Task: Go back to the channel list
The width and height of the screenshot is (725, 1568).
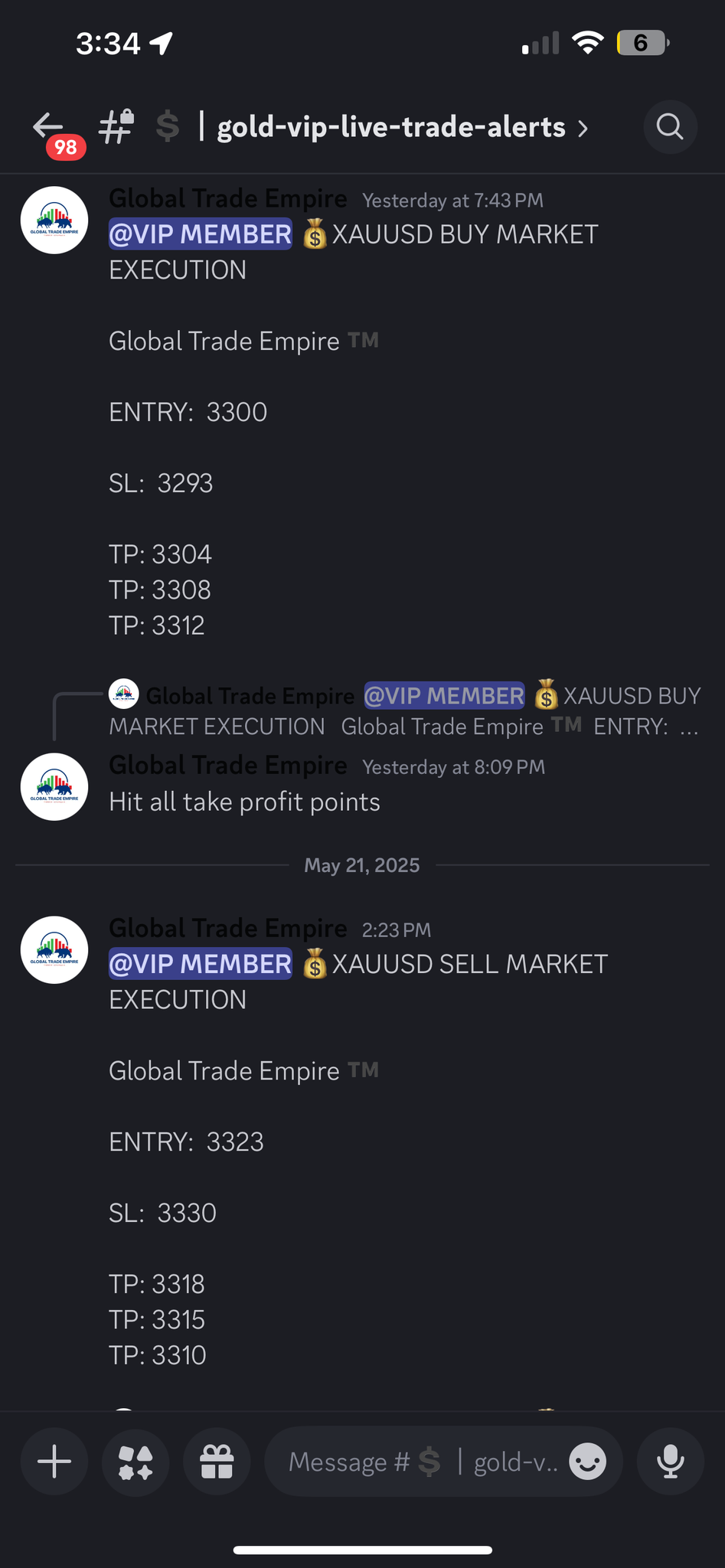Action: click(x=49, y=127)
